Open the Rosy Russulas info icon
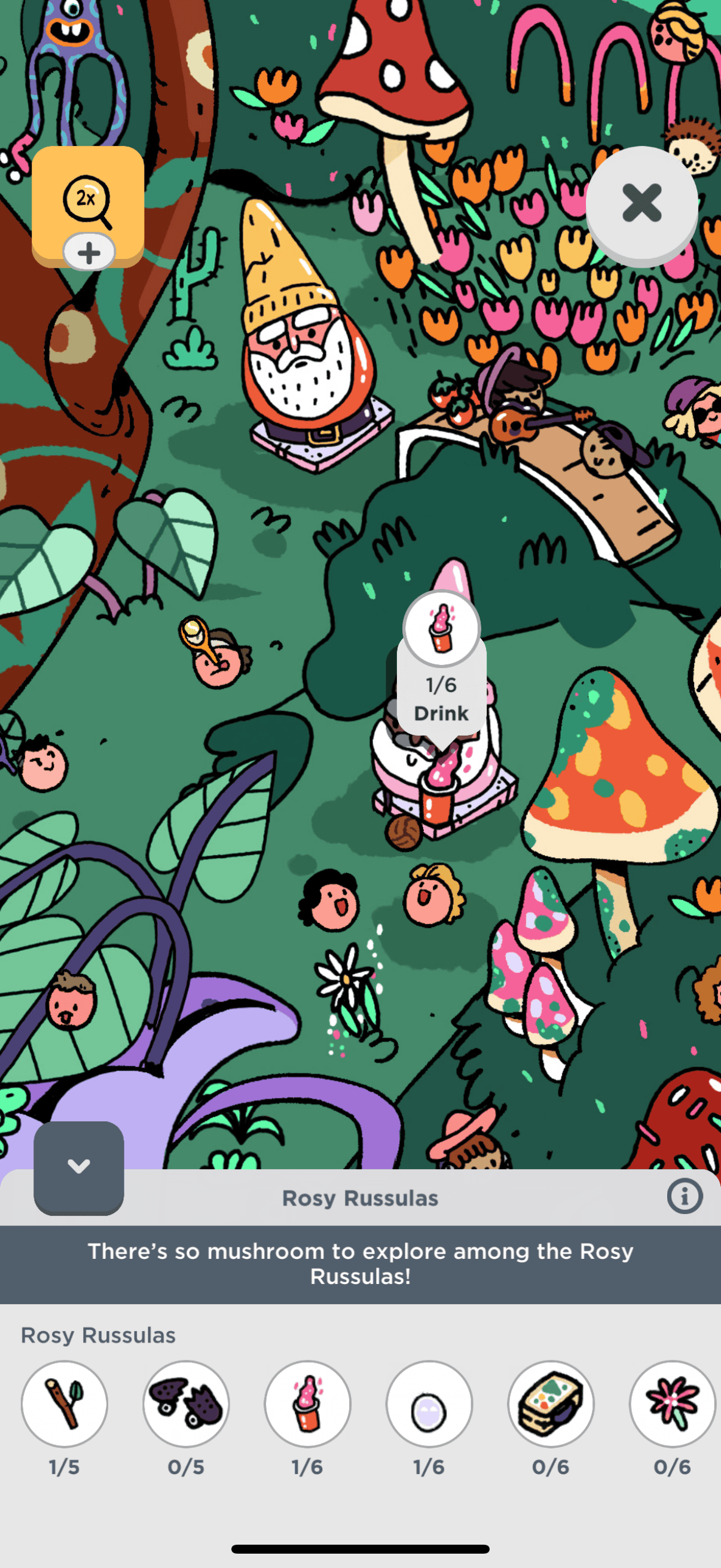This screenshot has width=721, height=1568. point(685,1196)
